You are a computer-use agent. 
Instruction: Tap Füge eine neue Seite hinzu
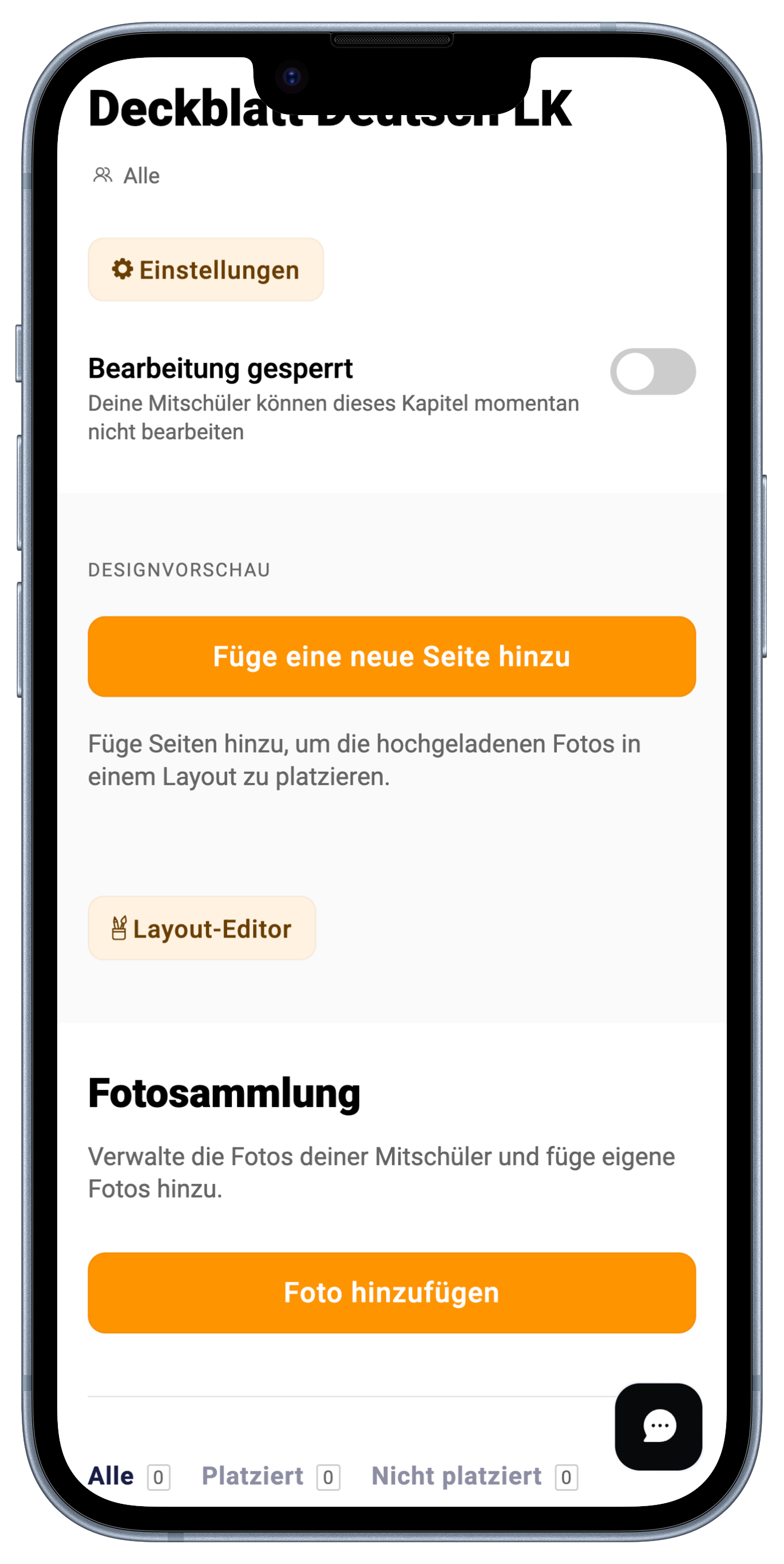[391, 656]
